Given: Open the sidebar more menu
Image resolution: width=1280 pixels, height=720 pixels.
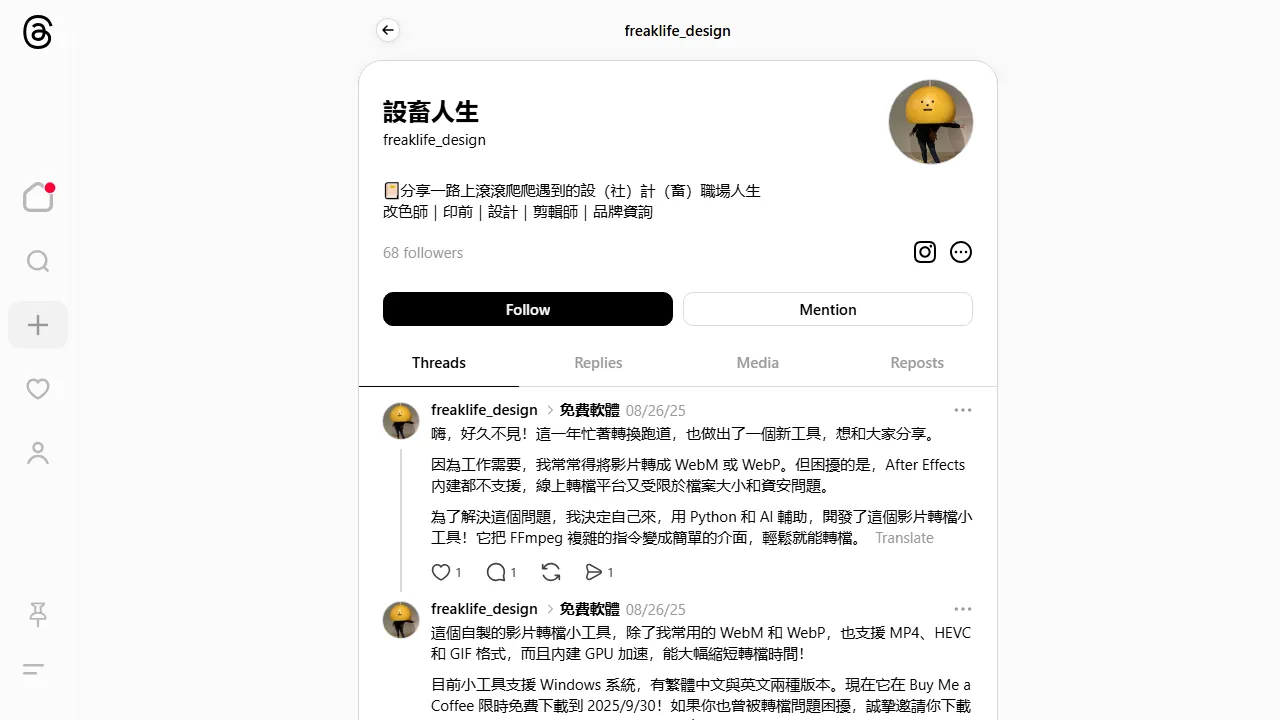Looking at the screenshot, I should click(x=34, y=669).
